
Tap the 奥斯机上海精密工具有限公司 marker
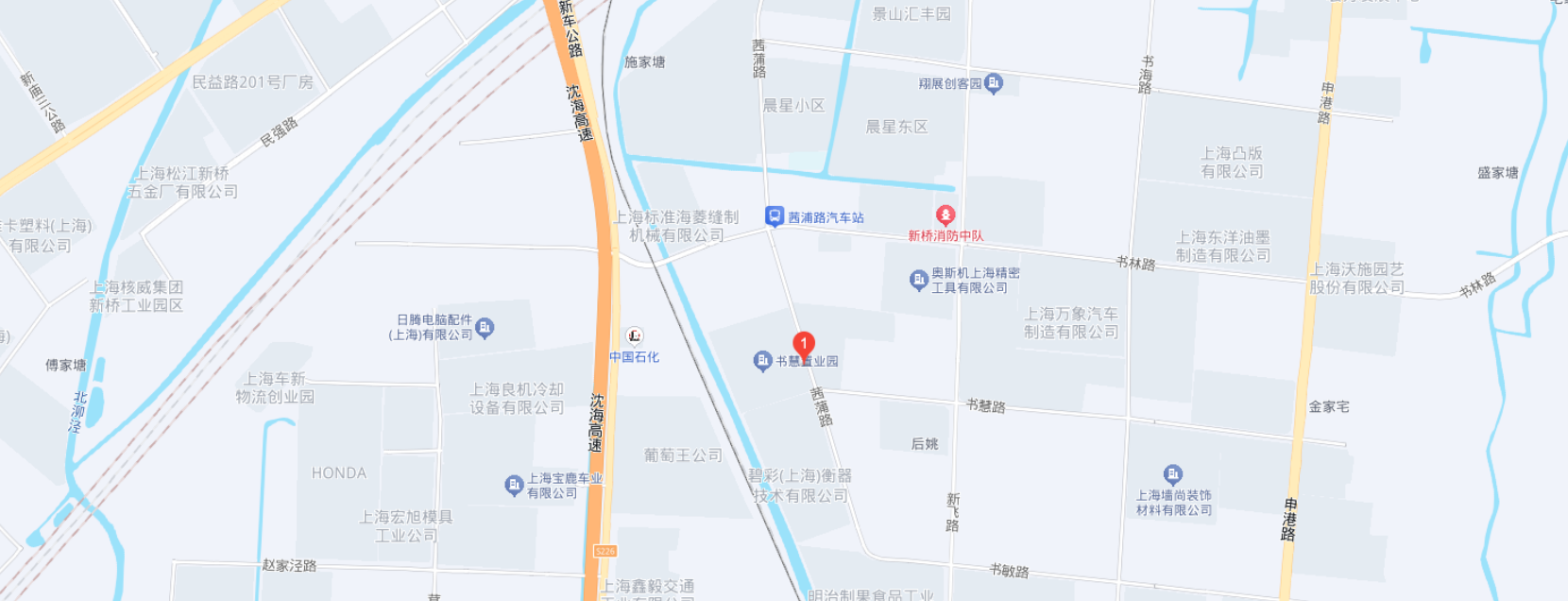(x=918, y=280)
